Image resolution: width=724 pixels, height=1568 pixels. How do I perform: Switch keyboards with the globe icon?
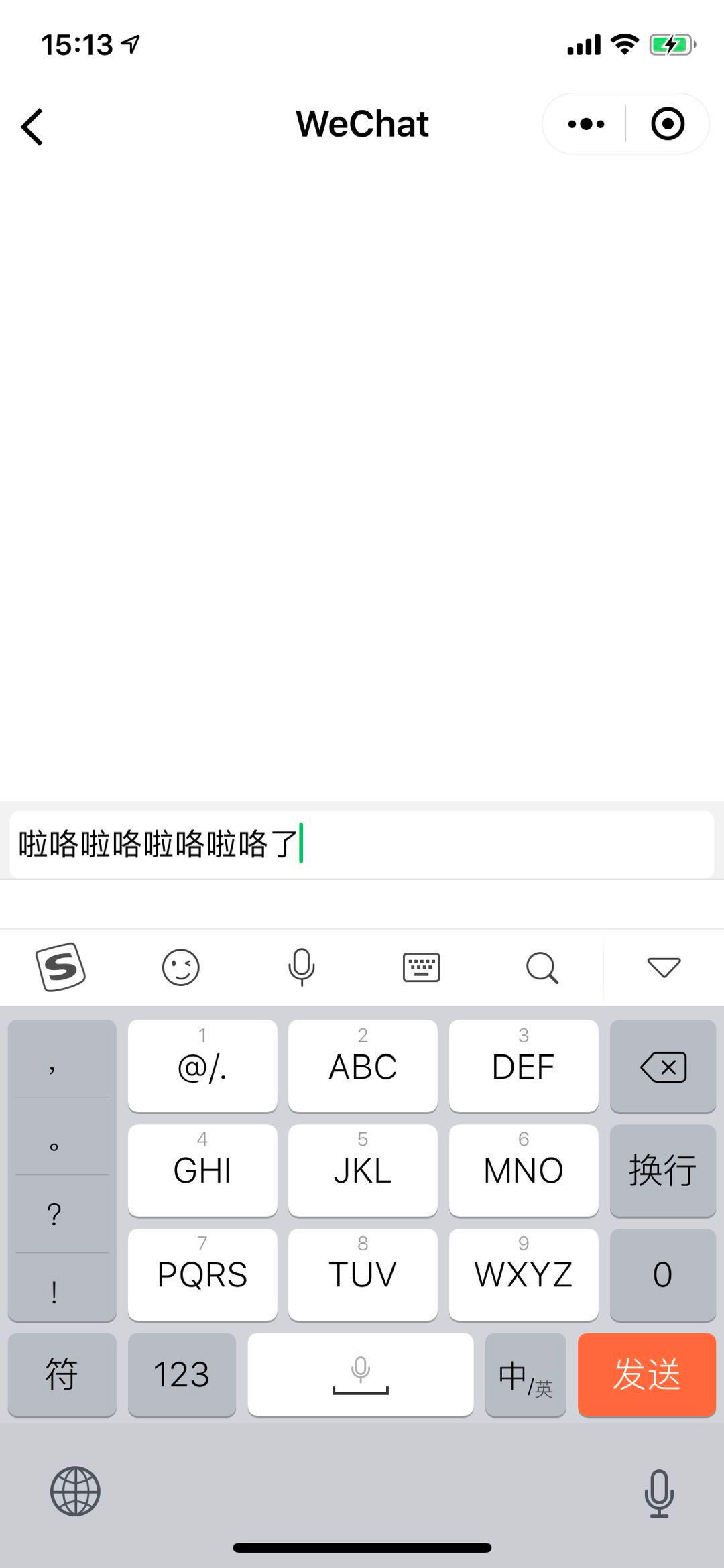pyautogui.click(x=75, y=1491)
